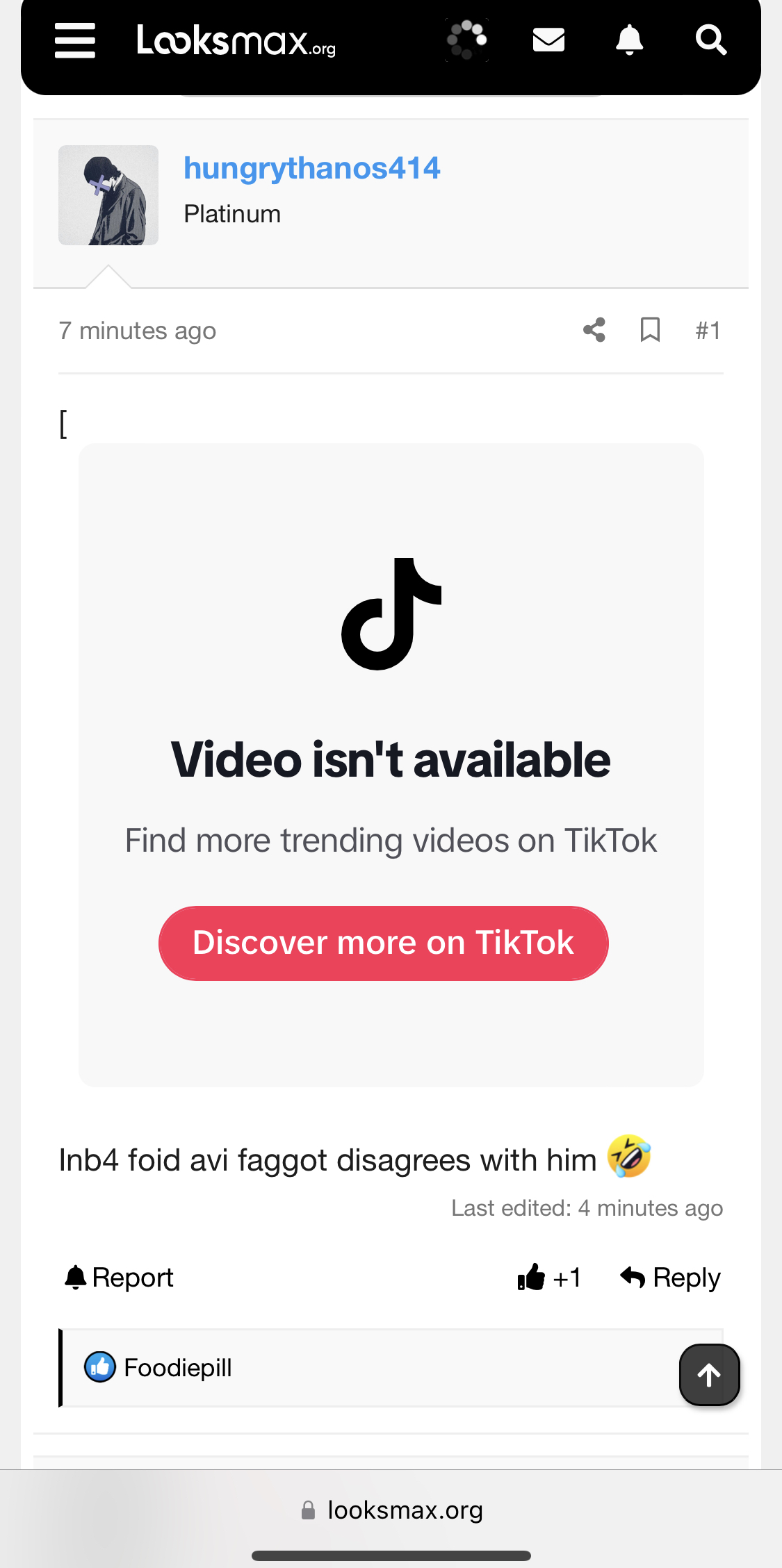Tap the looksmax.org address bar
The height and width of the screenshot is (1568, 782).
click(x=391, y=1510)
